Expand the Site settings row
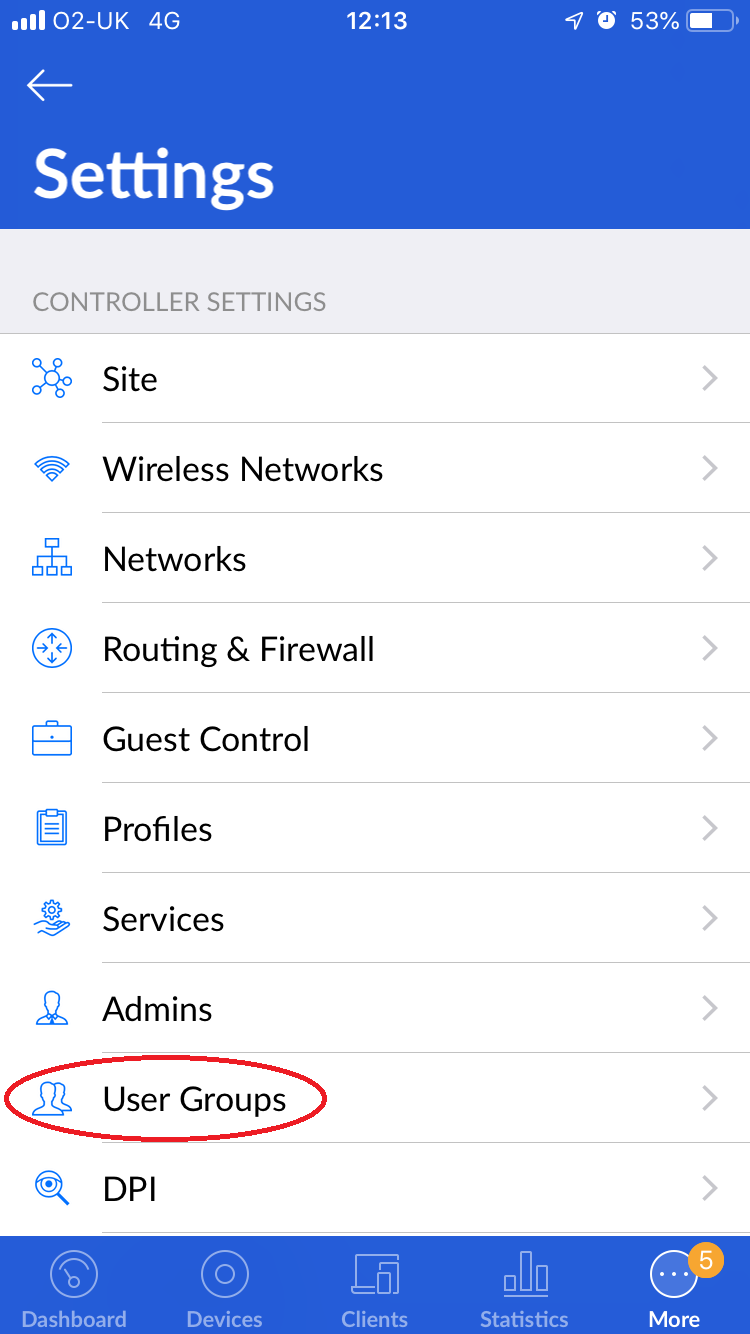 [375, 378]
